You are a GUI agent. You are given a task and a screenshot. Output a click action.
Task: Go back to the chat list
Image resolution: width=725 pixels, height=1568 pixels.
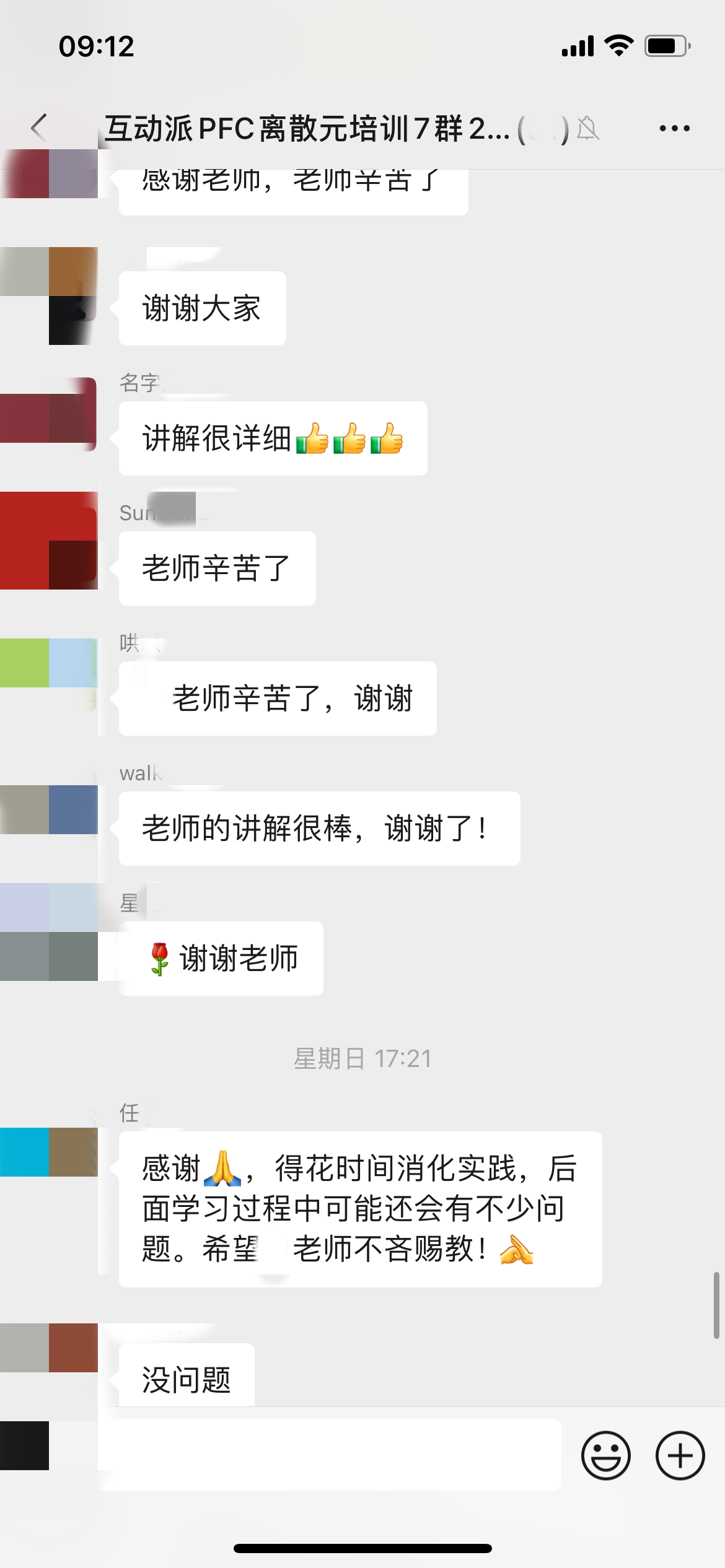point(38,128)
